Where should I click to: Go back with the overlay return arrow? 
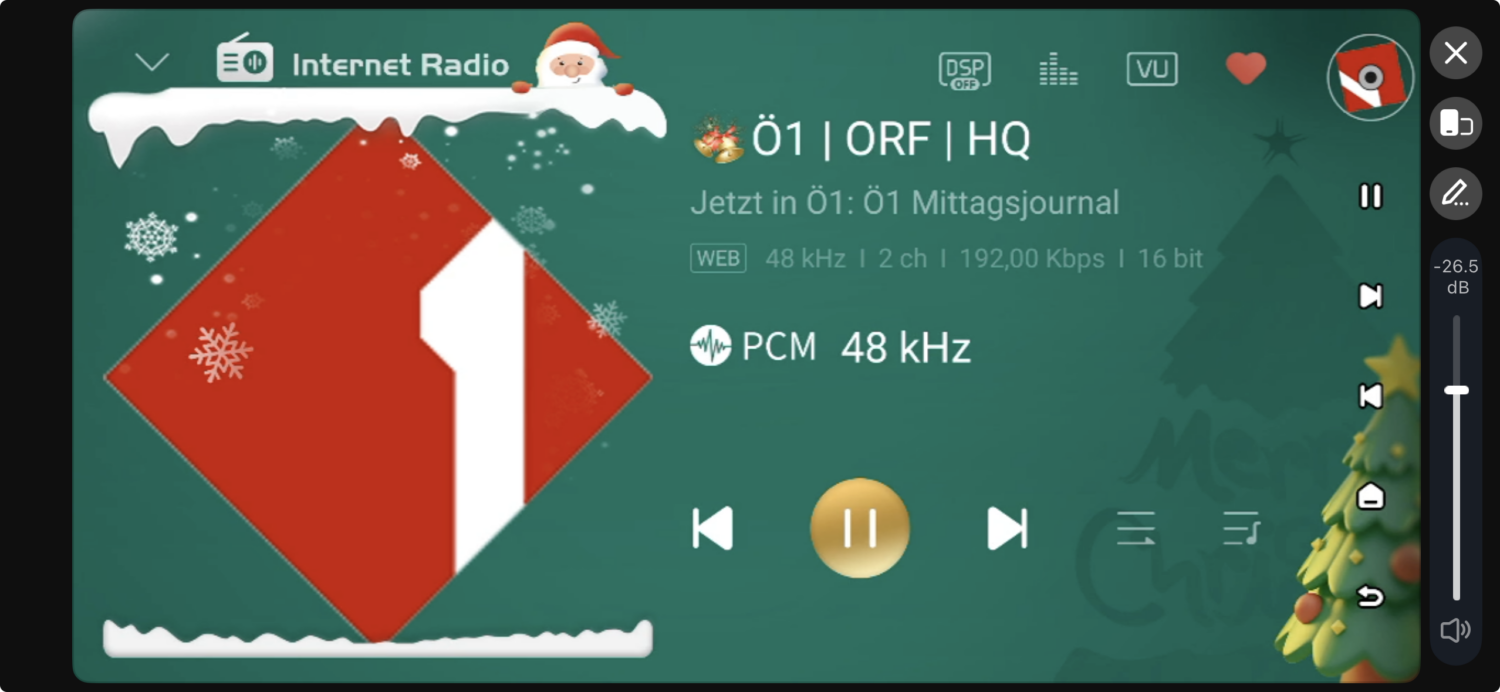tap(1370, 597)
